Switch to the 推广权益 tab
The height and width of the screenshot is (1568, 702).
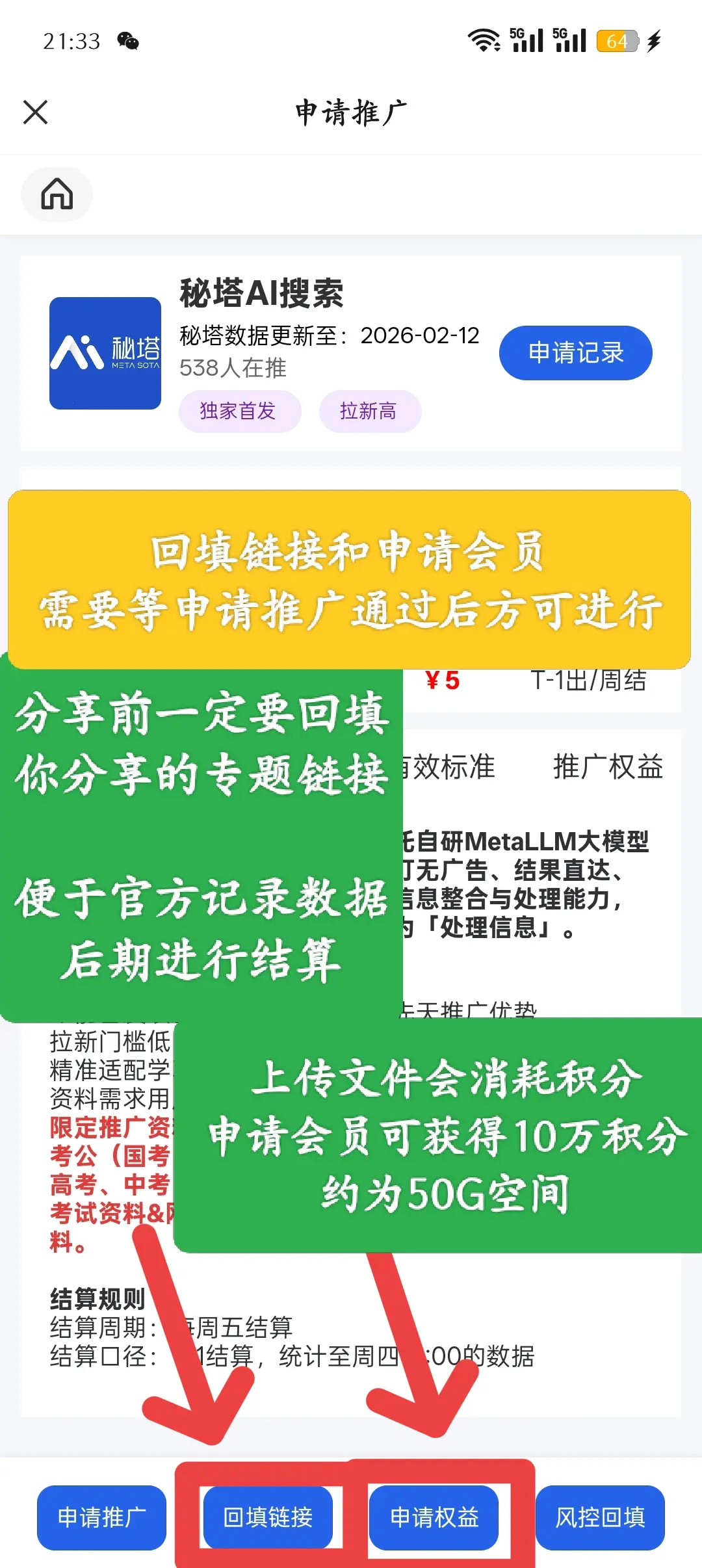(607, 766)
